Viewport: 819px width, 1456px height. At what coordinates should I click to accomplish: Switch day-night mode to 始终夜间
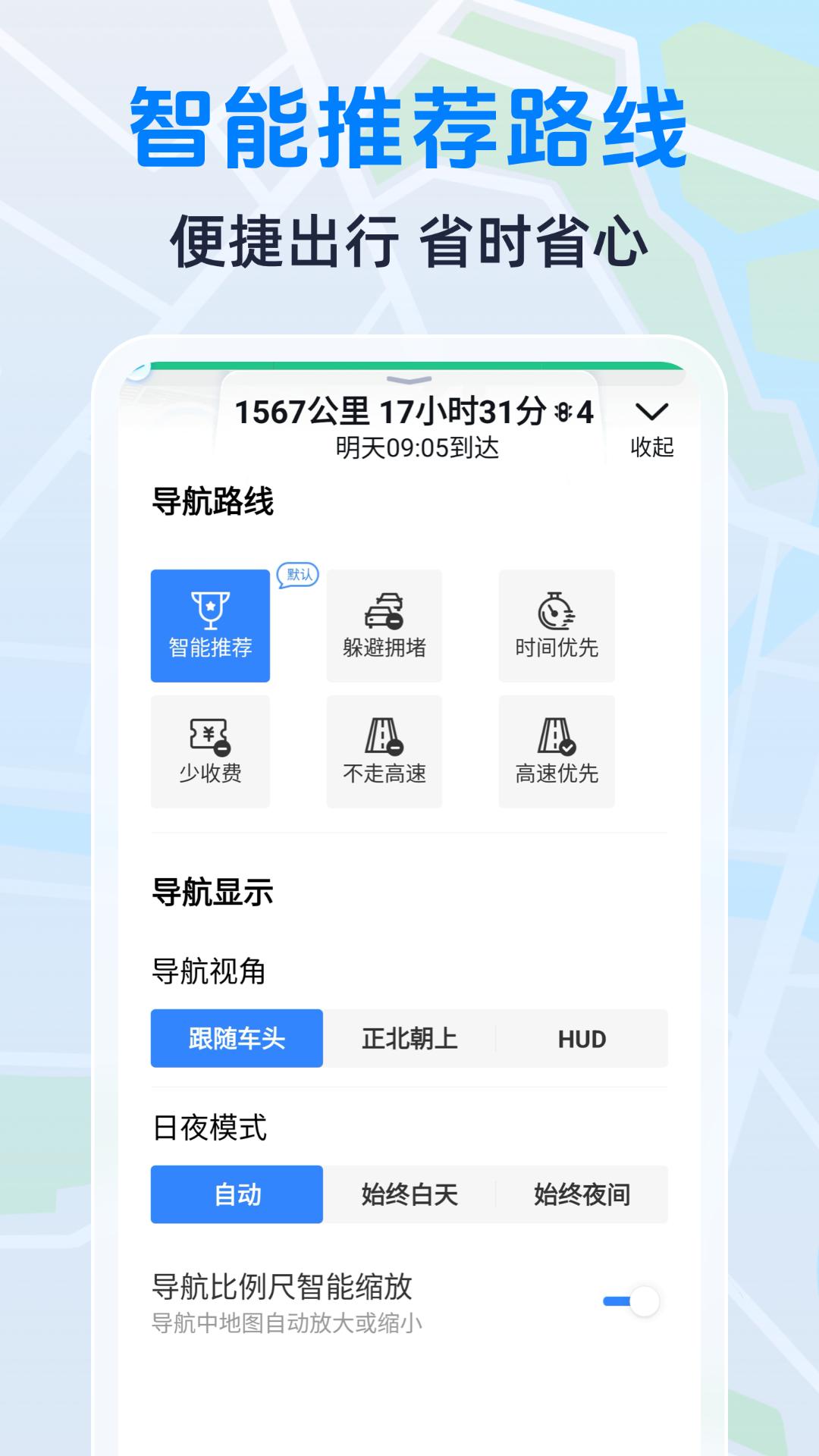[x=582, y=1194]
